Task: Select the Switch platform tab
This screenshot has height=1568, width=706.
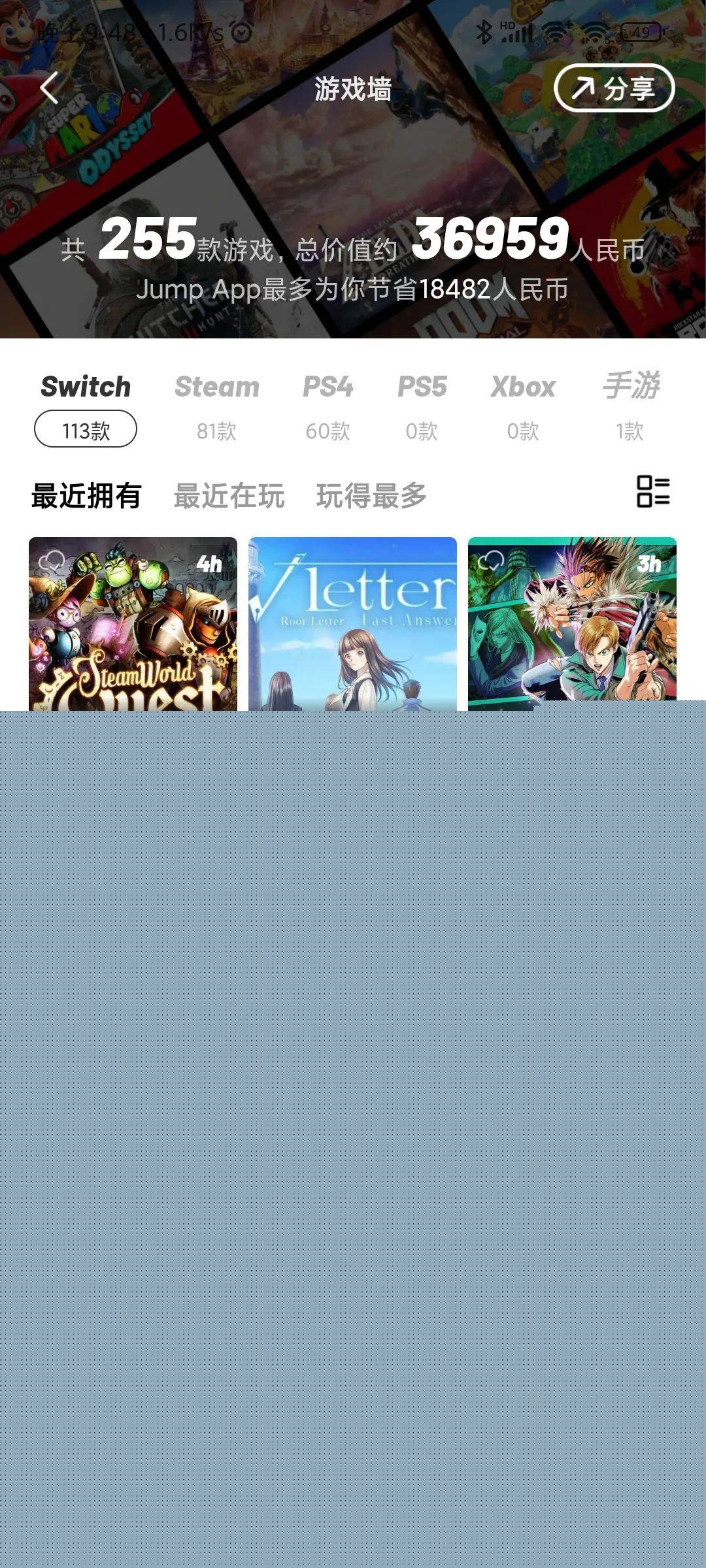Action: 86,405
